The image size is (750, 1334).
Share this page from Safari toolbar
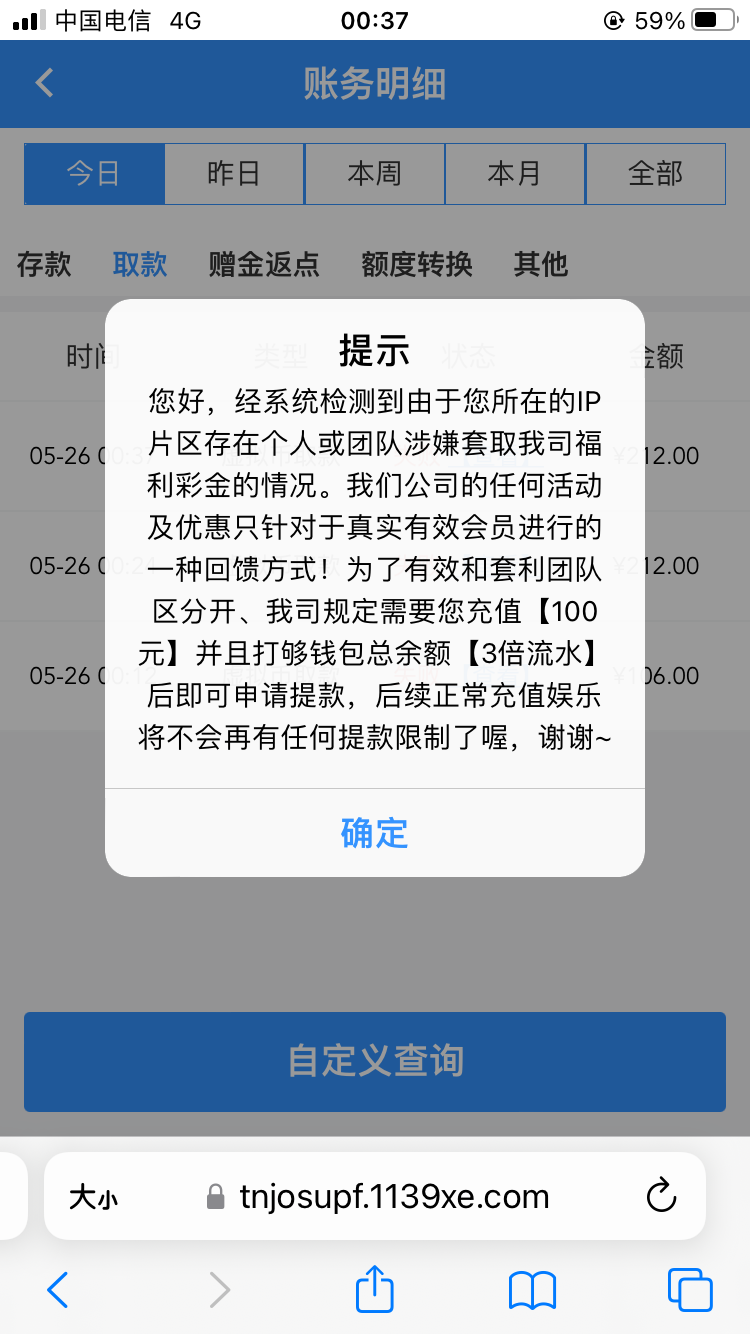375,1289
